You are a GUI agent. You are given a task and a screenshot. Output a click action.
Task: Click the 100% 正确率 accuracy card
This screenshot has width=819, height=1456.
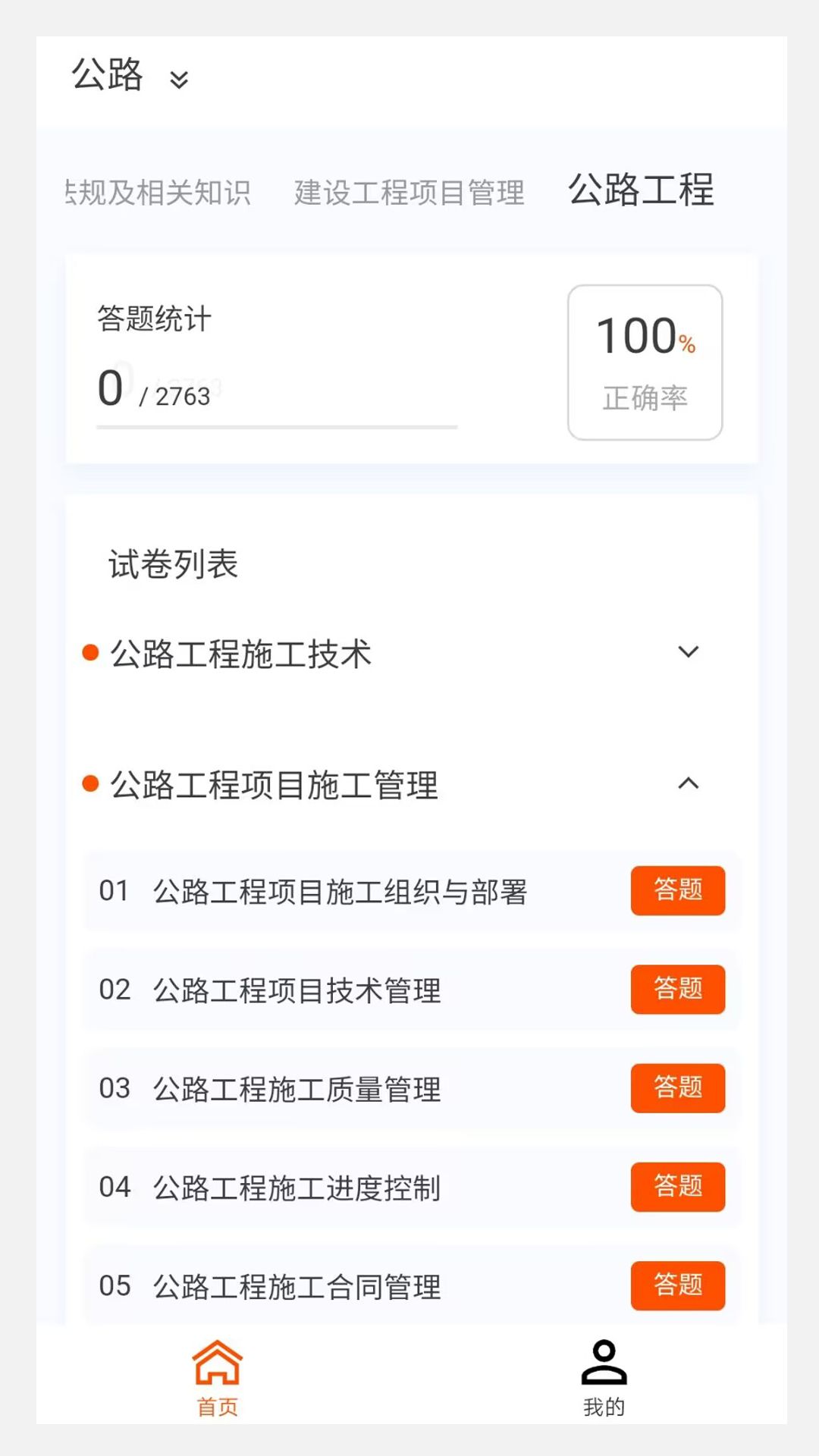(x=645, y=358)
